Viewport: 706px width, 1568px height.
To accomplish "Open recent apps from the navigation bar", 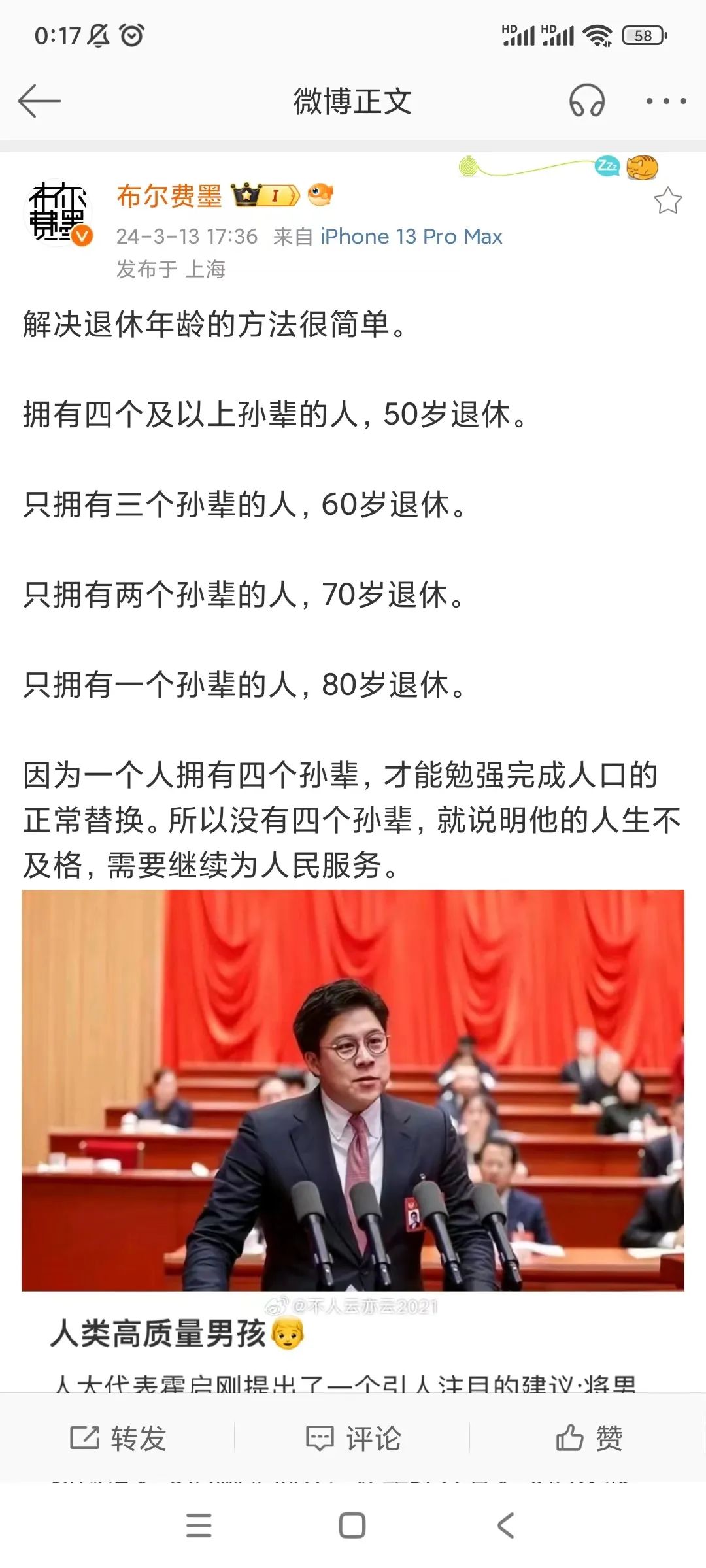I will [x=199, y=1526].
